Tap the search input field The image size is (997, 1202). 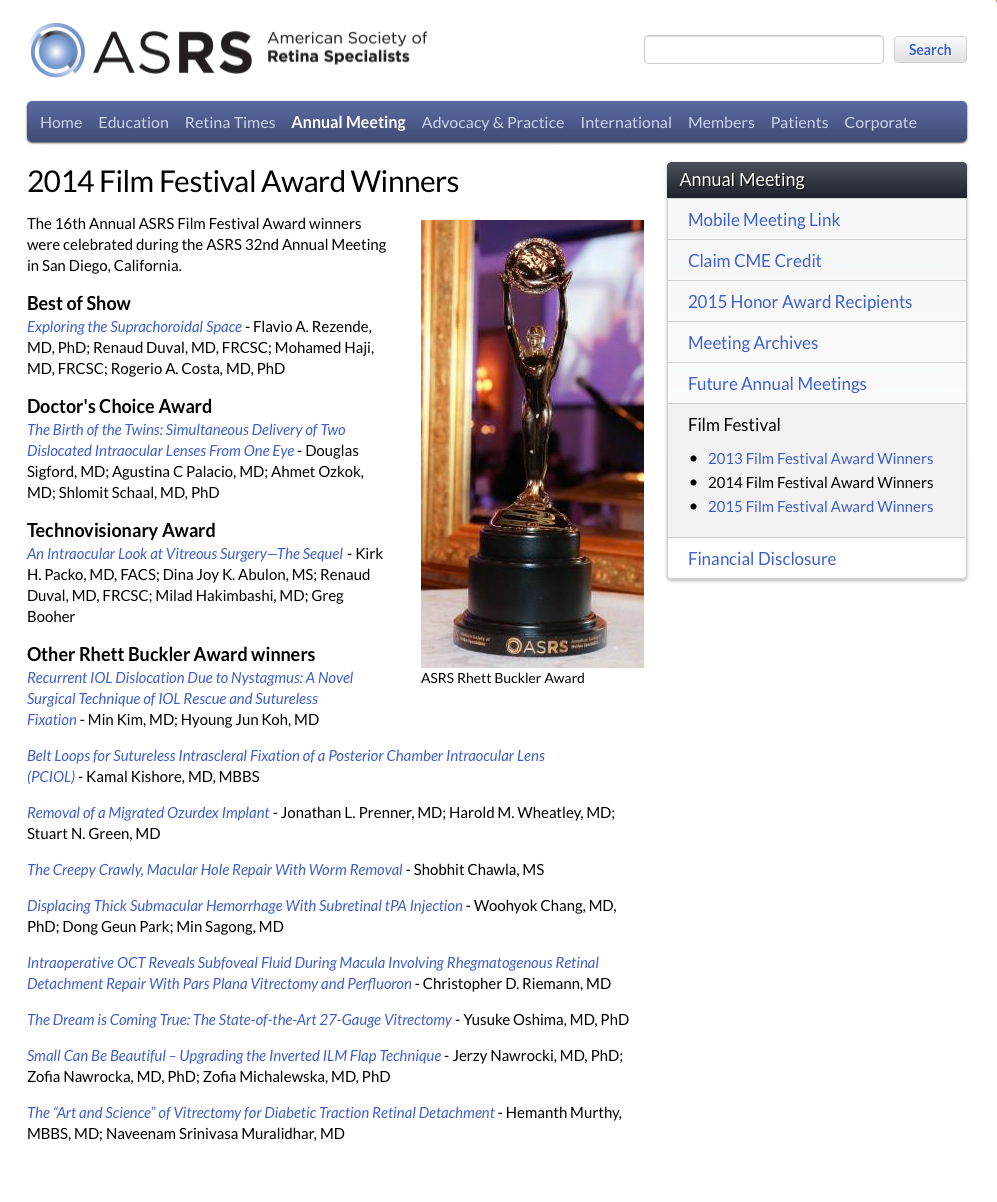[x=763, y=50]
